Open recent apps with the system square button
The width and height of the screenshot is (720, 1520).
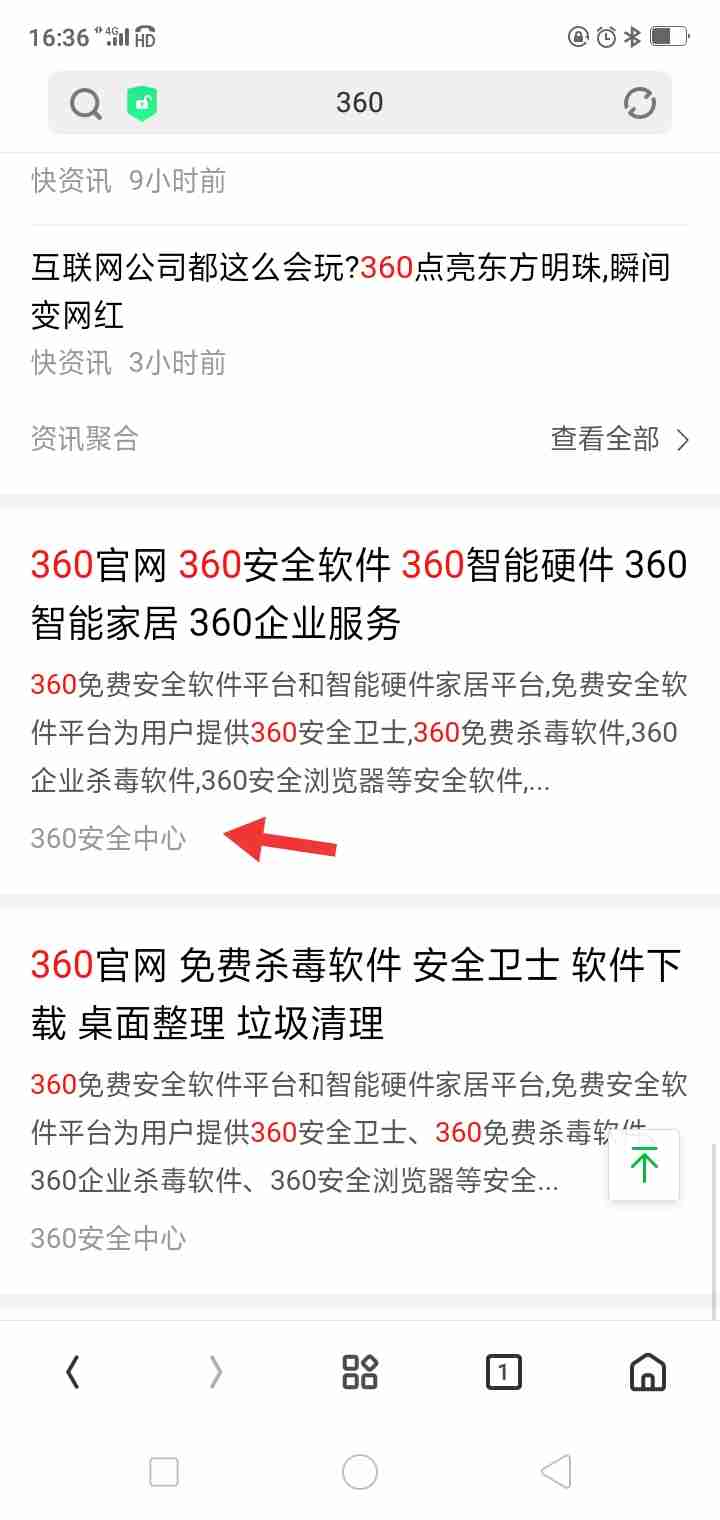coord(164,1471)
